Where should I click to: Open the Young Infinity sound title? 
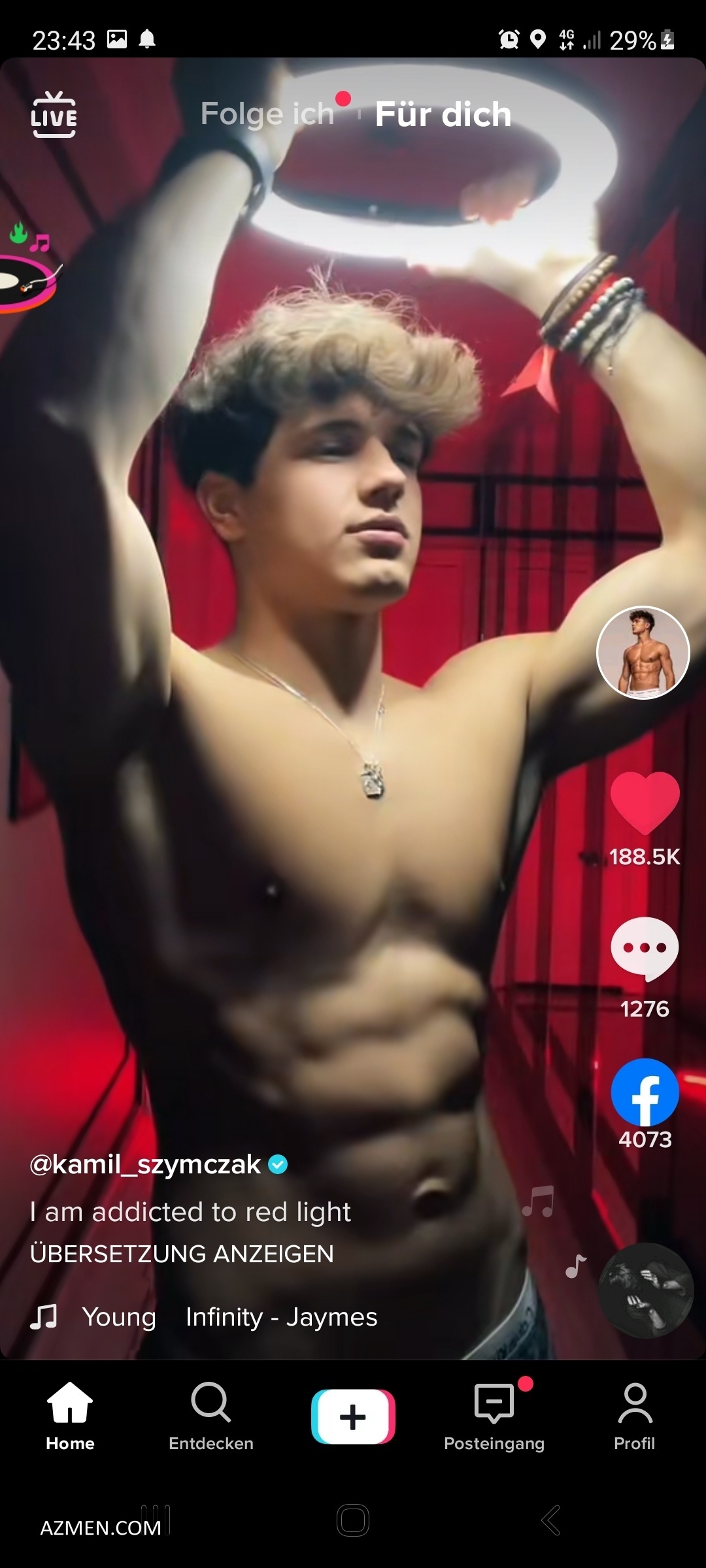coord(229,1317)
